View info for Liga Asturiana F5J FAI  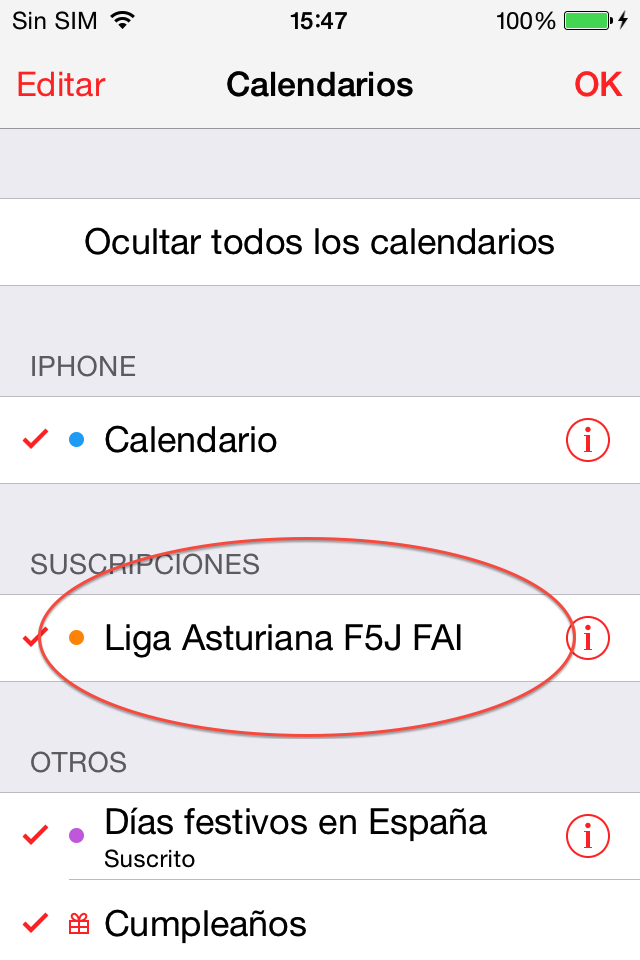tap(588, 638)
